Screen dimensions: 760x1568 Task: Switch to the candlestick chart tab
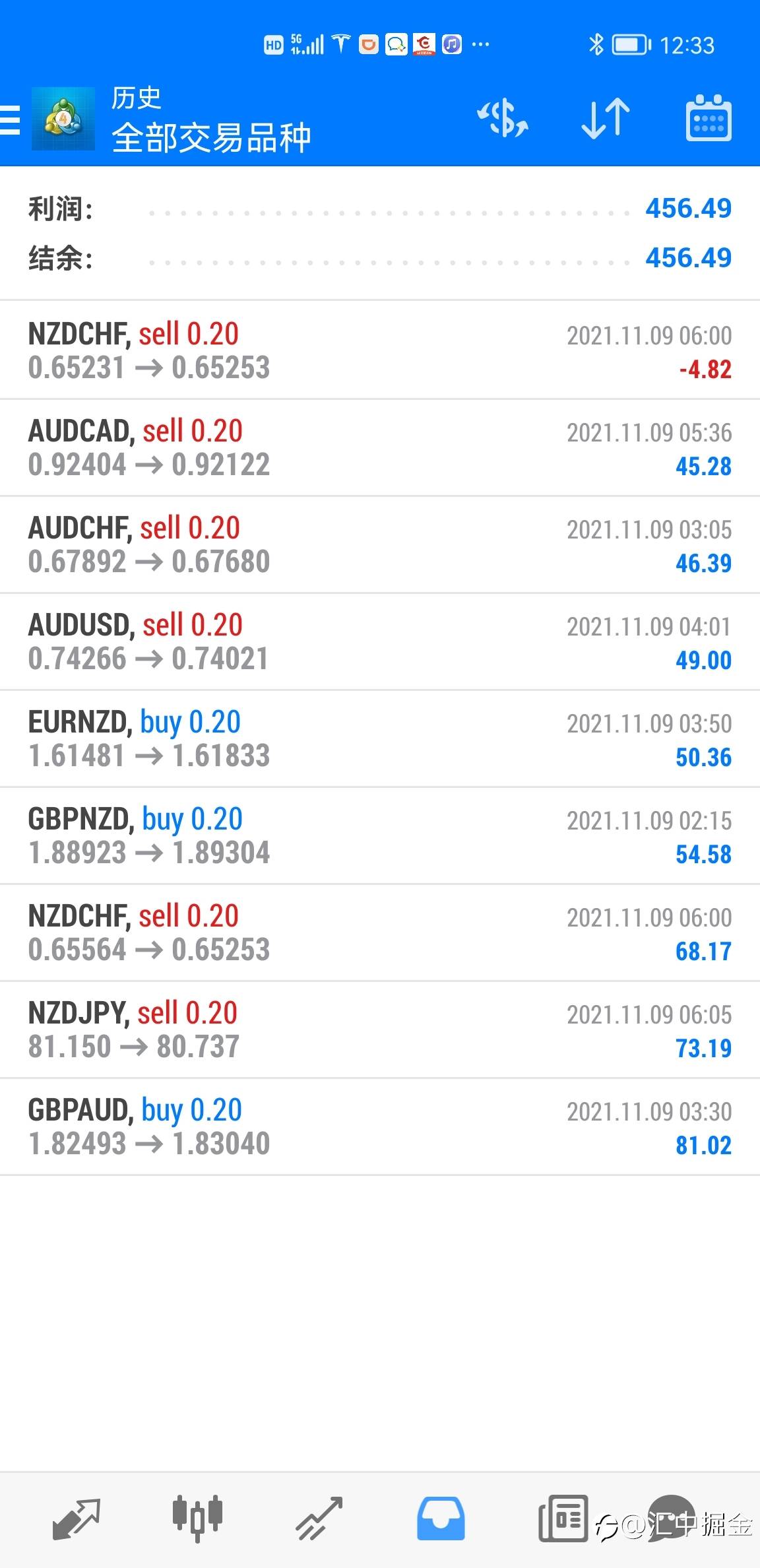[197, 1518]
